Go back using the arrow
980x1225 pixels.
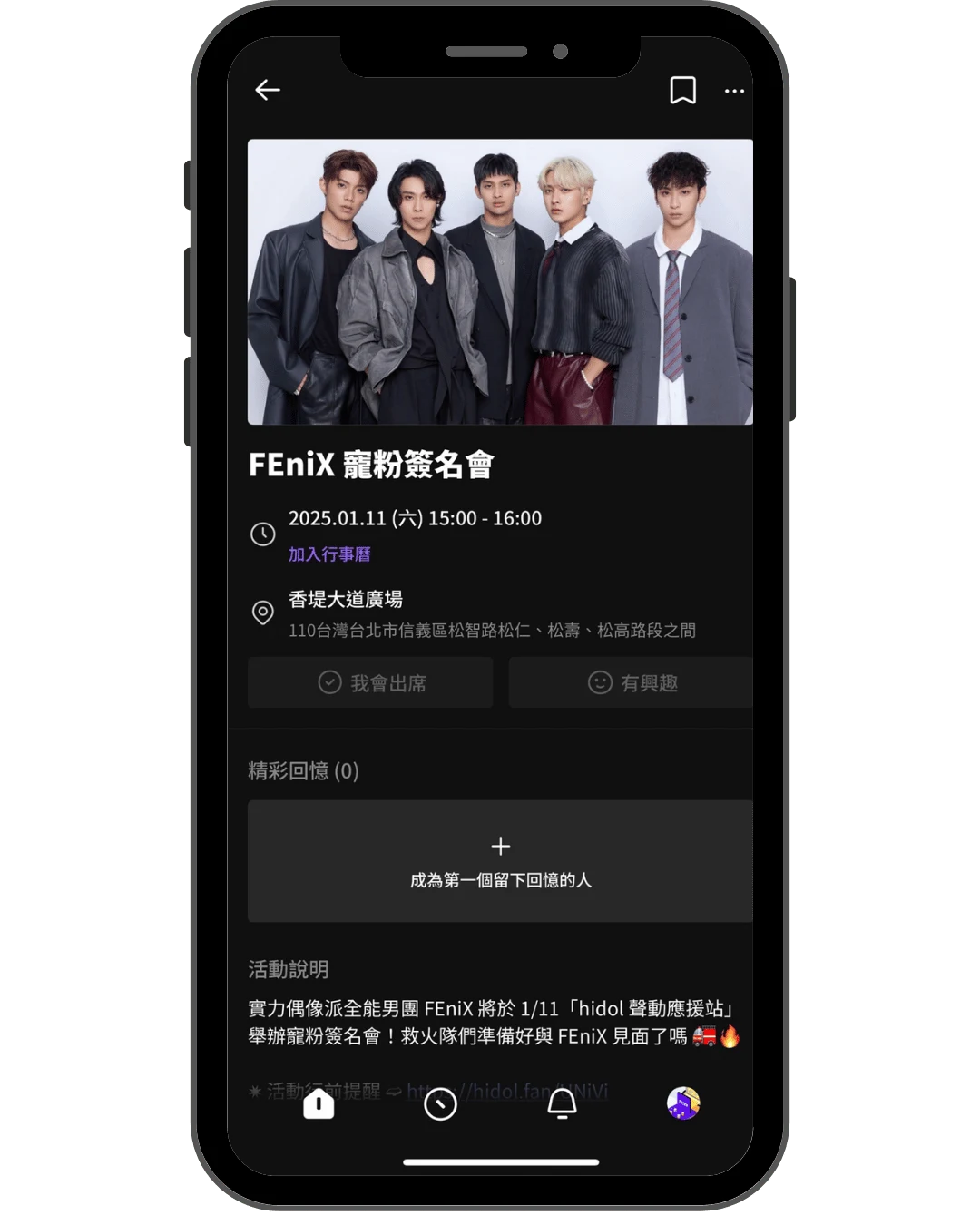click(268, 90)
